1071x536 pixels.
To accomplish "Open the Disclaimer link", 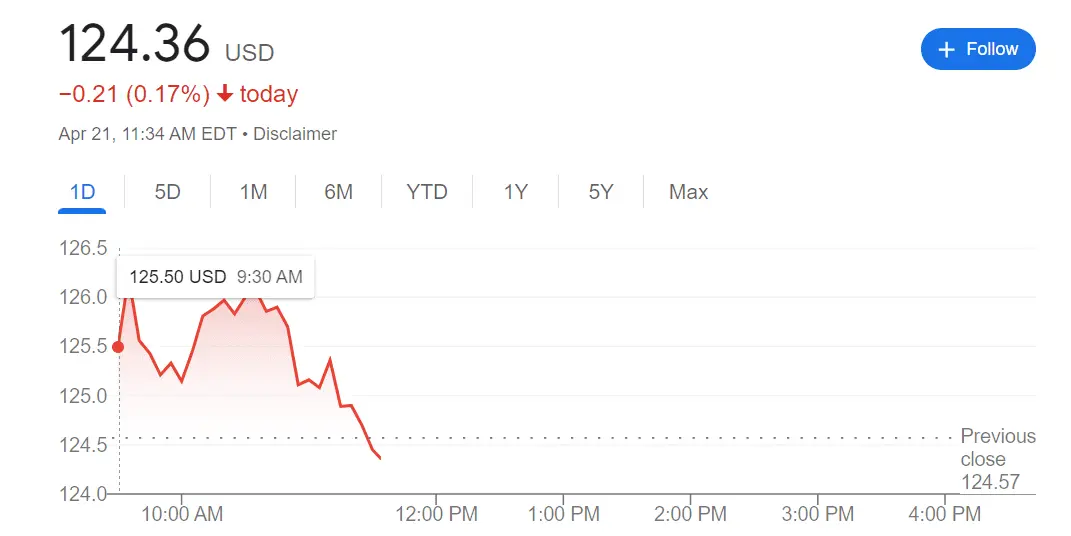I will tap(295, 134).
